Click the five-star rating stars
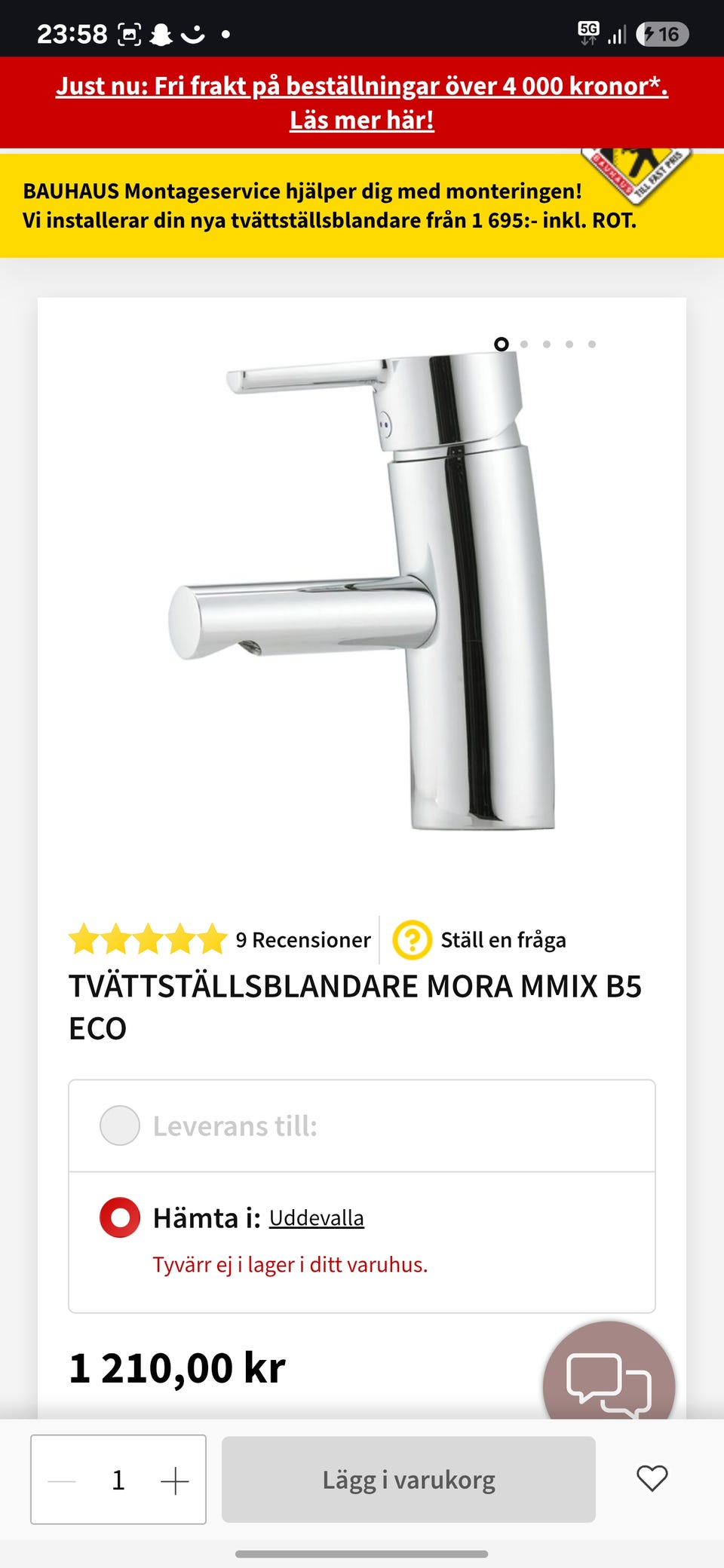Viewport: 724px width, 1568px height. tap(143, 939)
